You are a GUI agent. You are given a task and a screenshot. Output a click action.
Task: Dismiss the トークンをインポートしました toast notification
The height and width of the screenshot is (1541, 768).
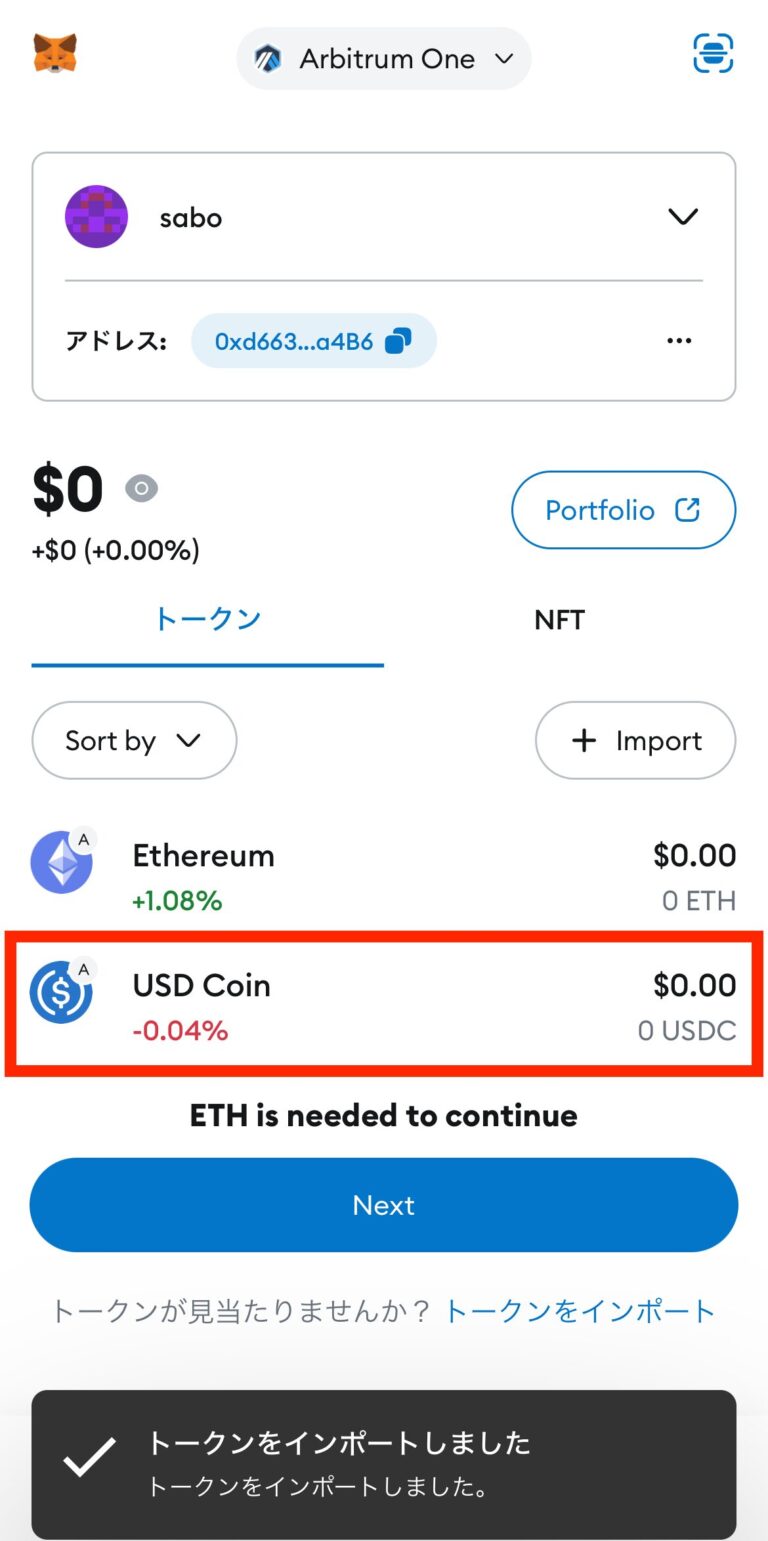coord(383,1463)
